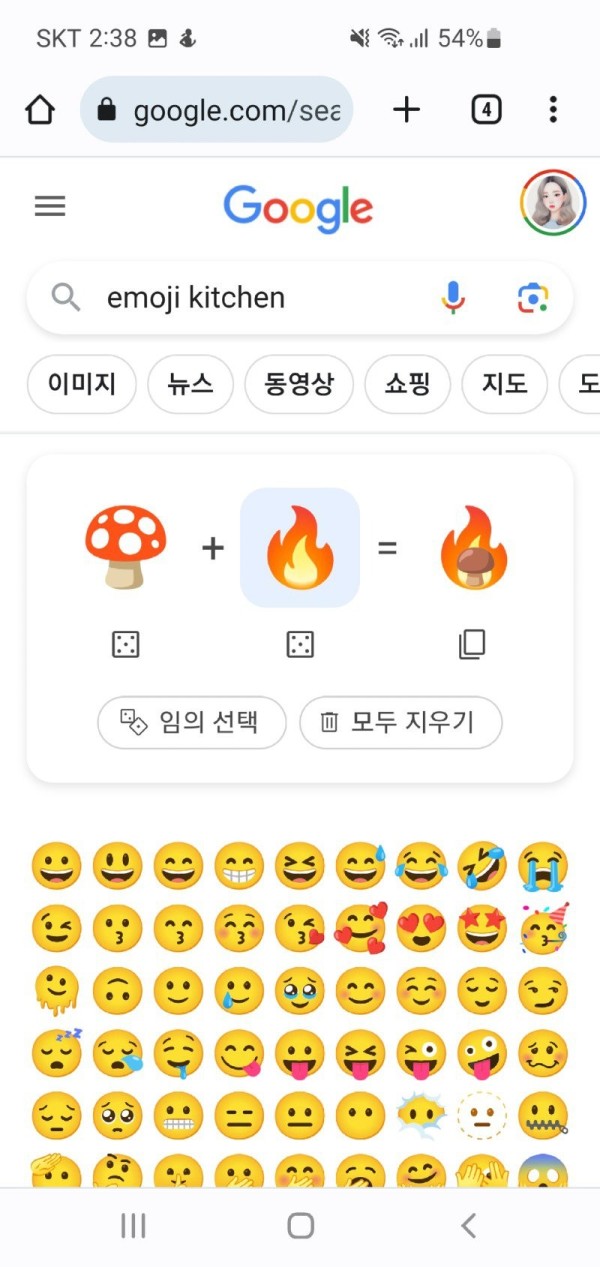Open the Google account profile picture
Image resolution: width=600 pixels, height=1267 pixels.
(x=553, y=203)
